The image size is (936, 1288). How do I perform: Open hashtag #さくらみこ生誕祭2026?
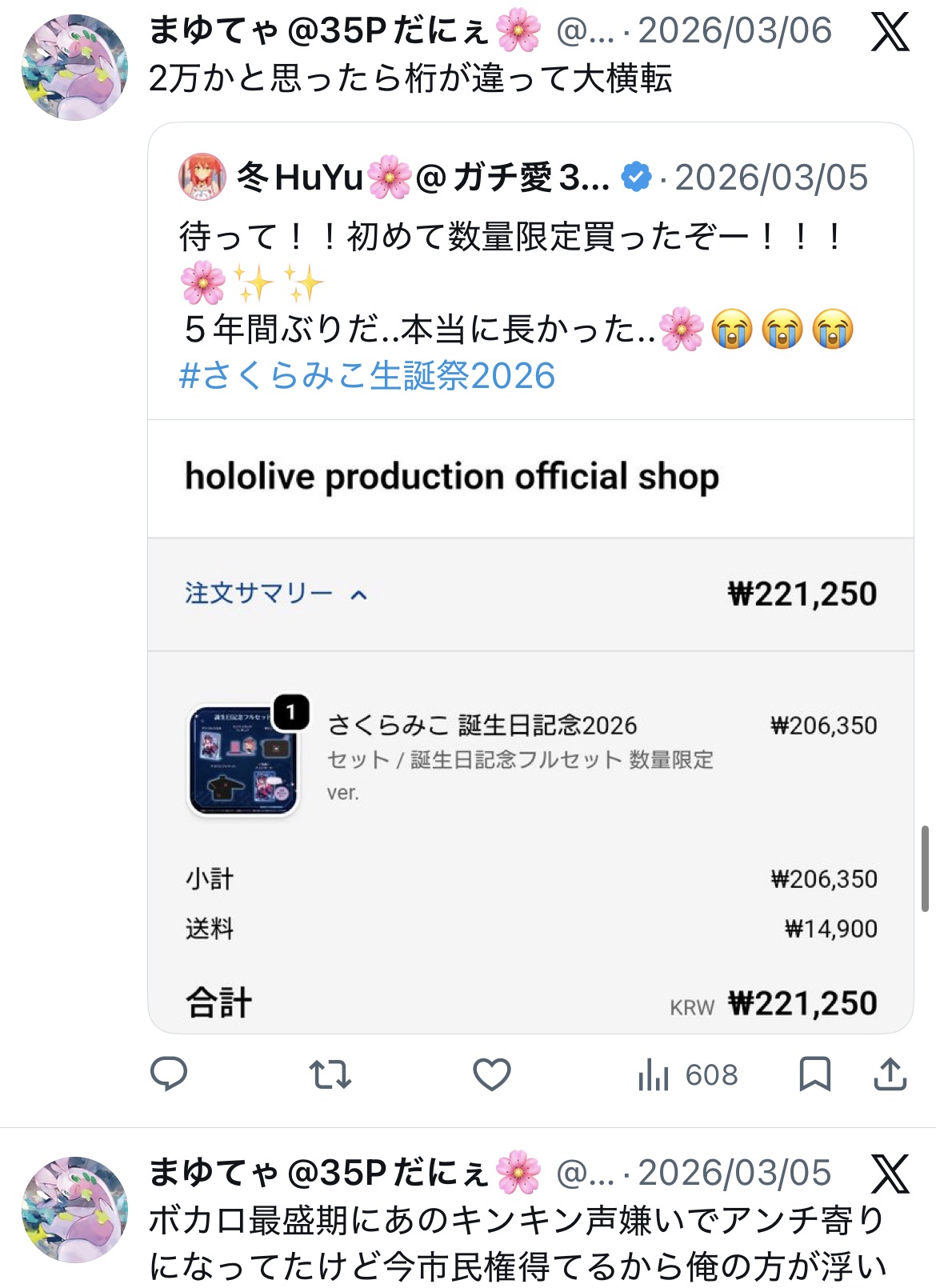click(367, 375)
